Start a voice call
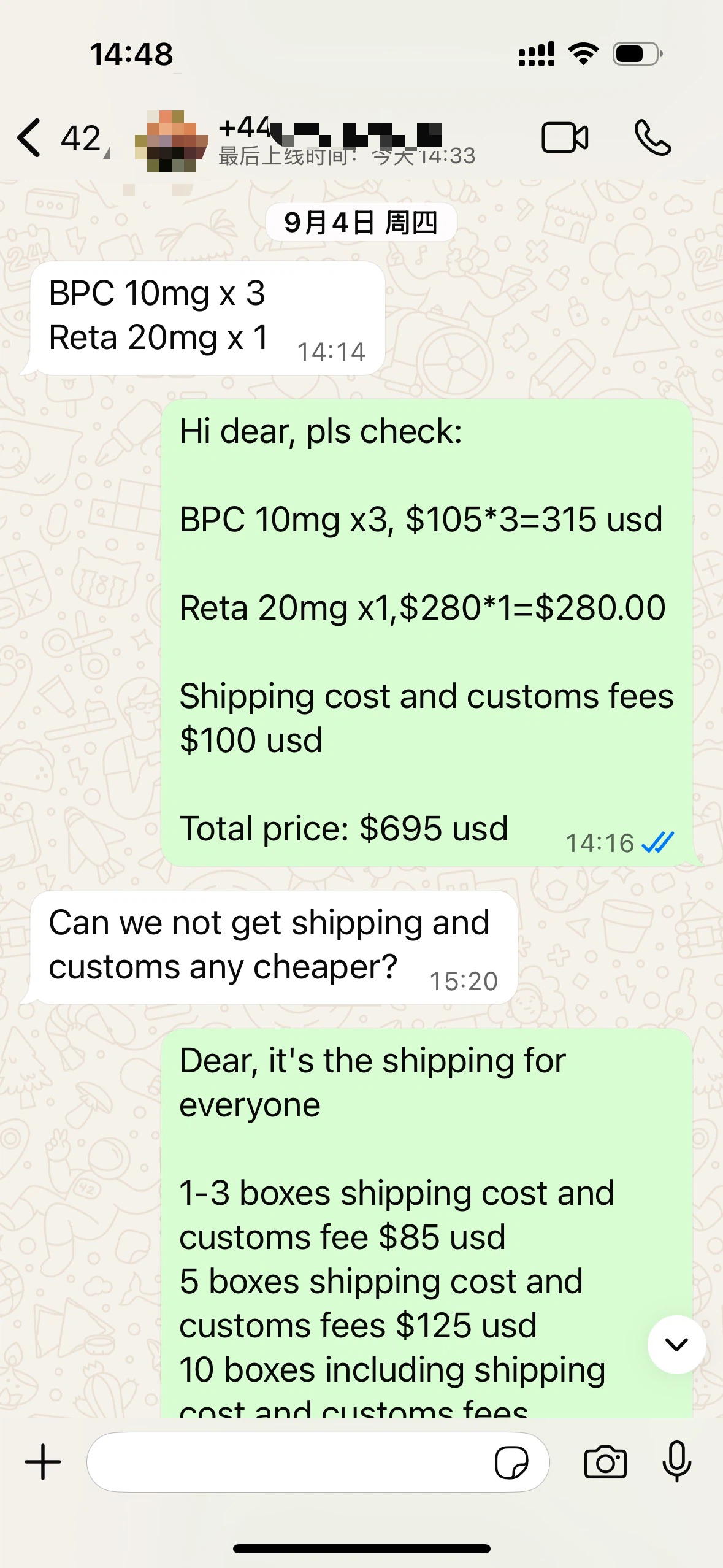Screen dimensions: 723x1568 click(652, 137)
